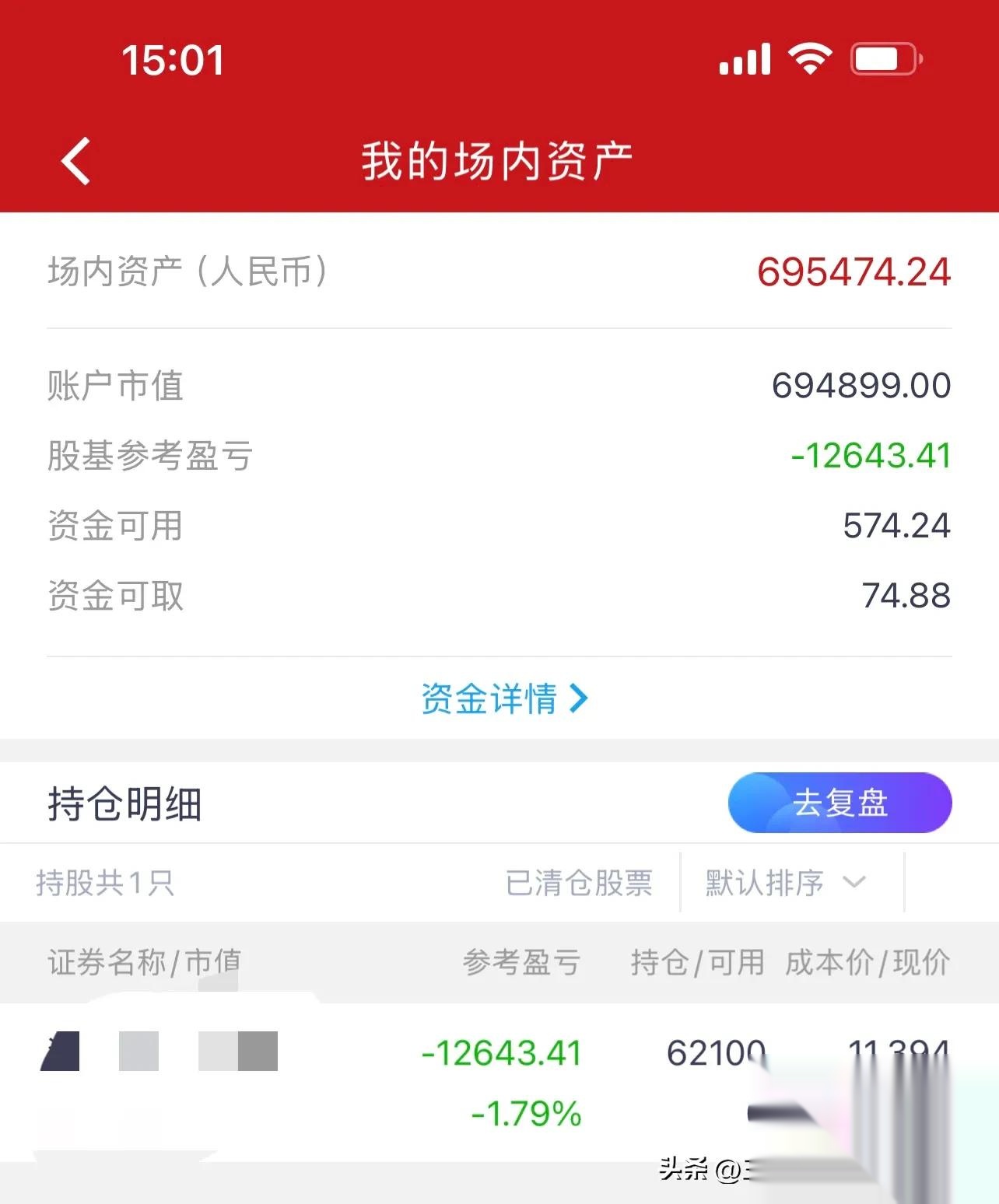This screenshot has height=1204, width=999.
Task: Tap the clock showing 15:01
Action: coord(173,61)
